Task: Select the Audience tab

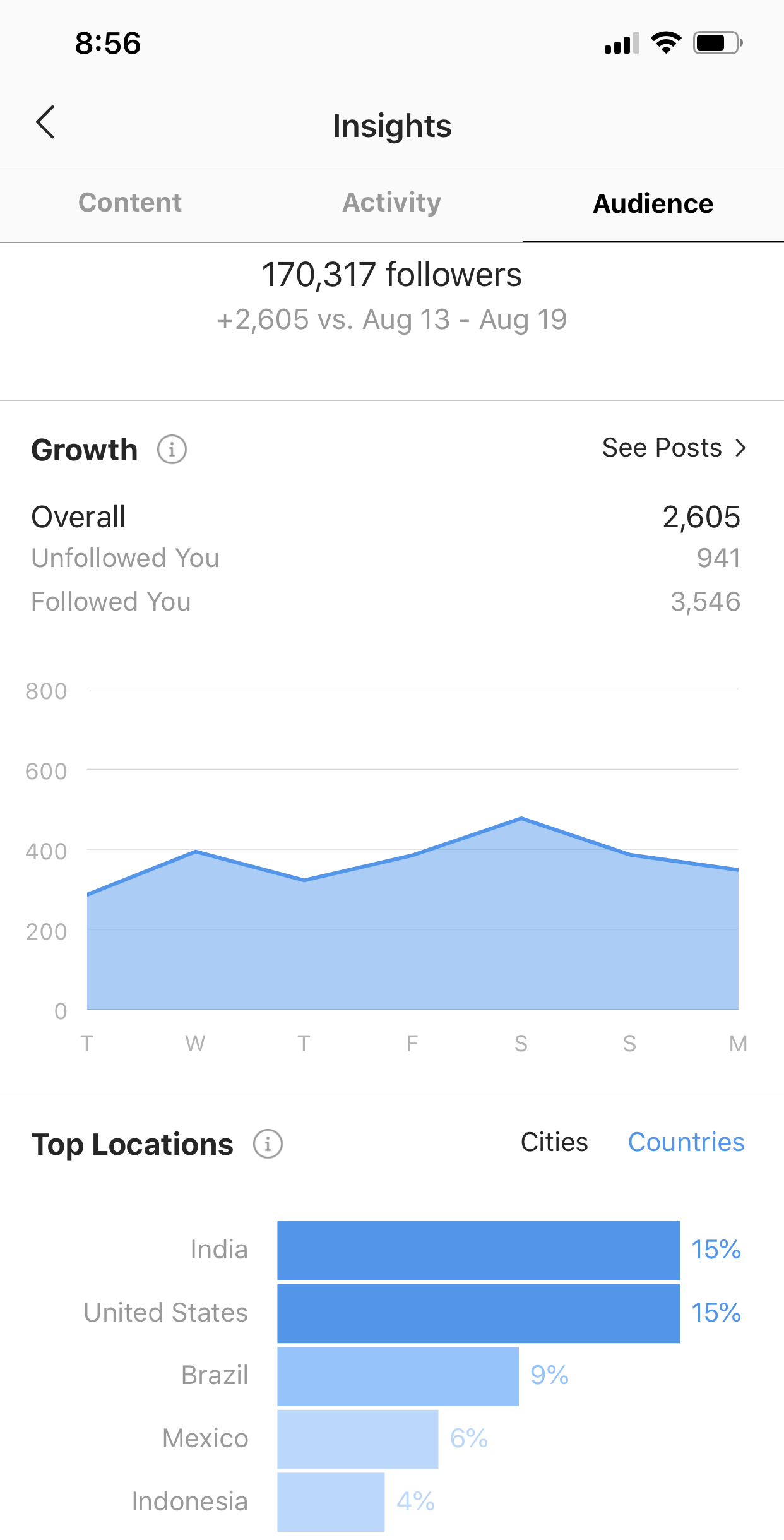Action: click(653, 204)
